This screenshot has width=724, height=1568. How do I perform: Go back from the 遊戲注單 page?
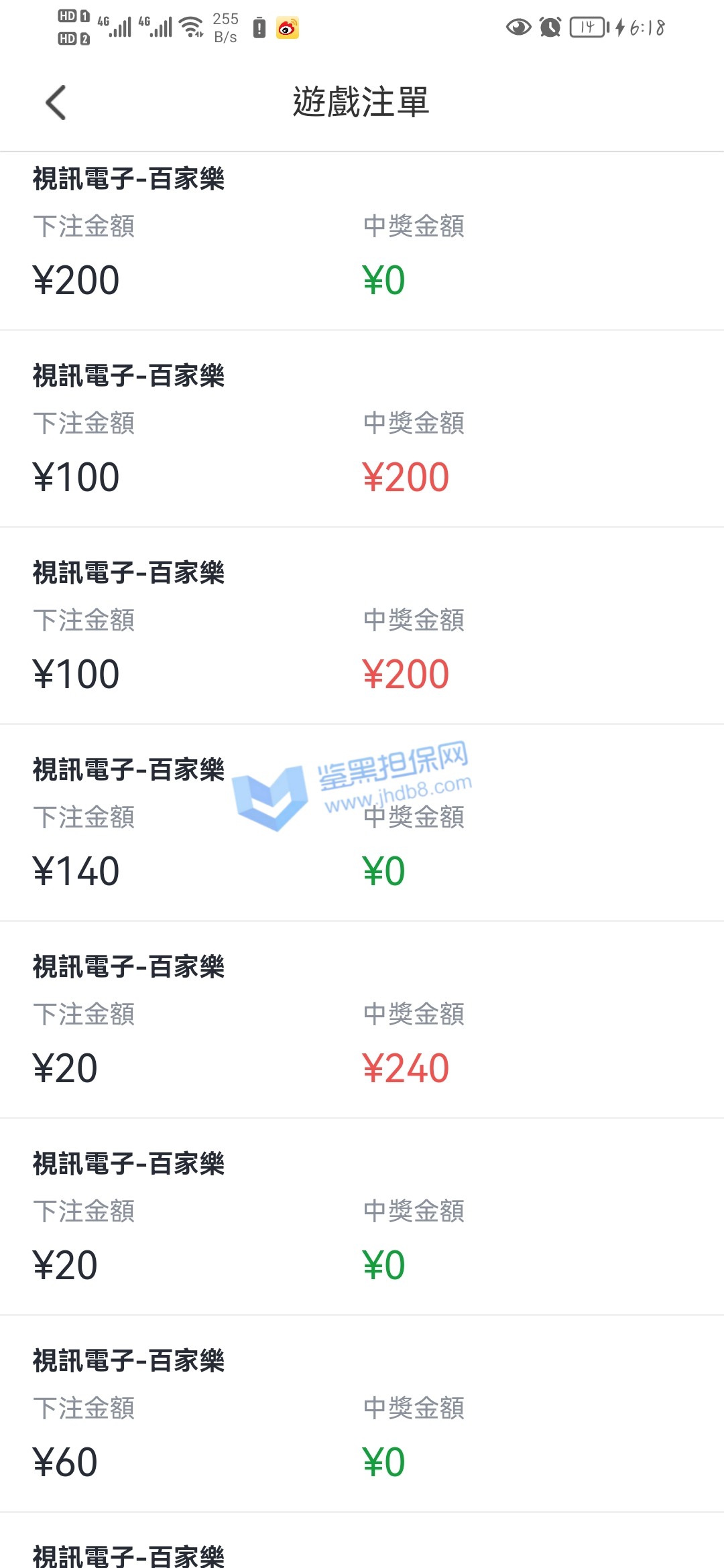coord(56,103)
